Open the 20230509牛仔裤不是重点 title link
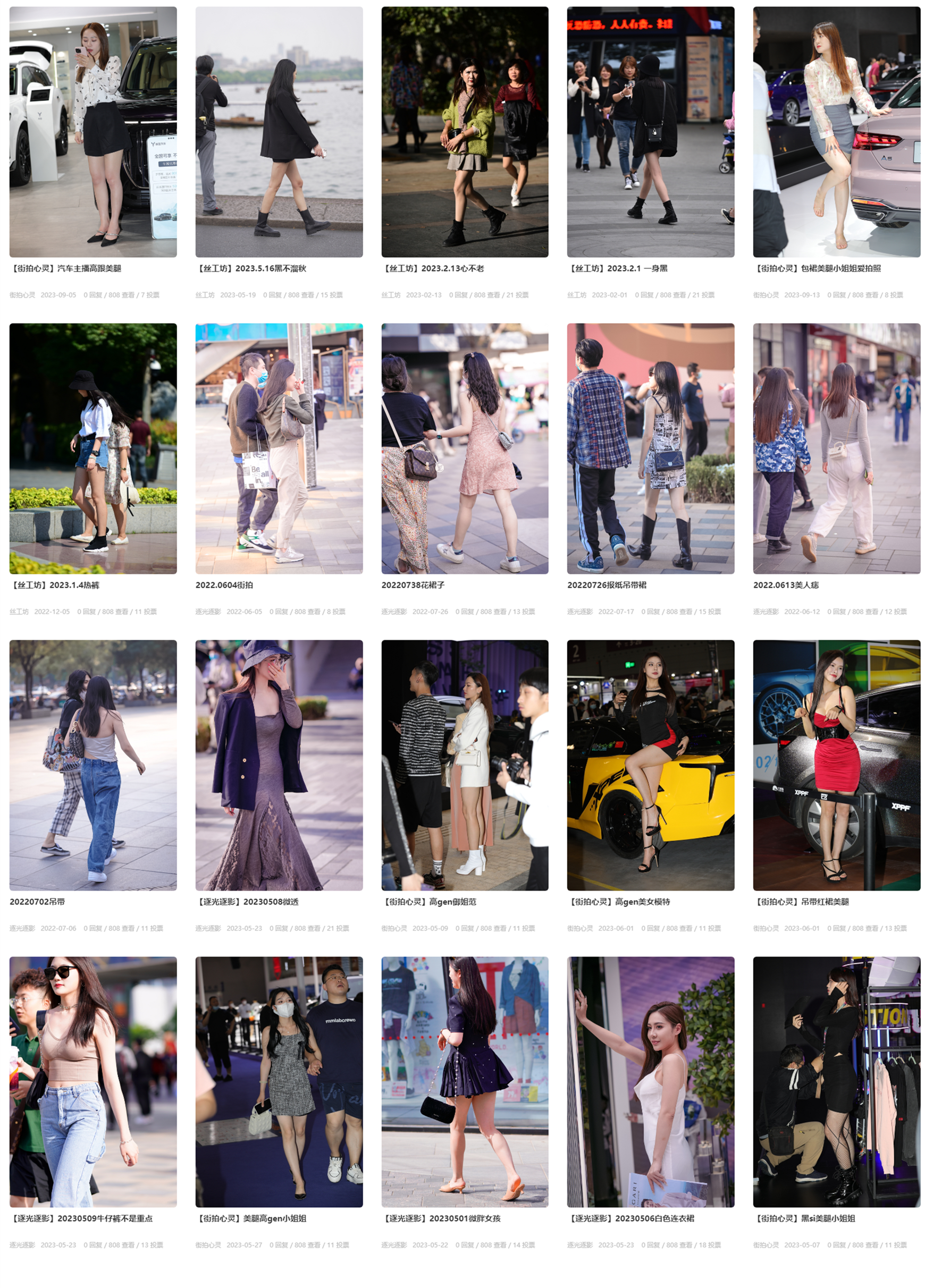The image size is (933, 1288). coord(81,1218)
